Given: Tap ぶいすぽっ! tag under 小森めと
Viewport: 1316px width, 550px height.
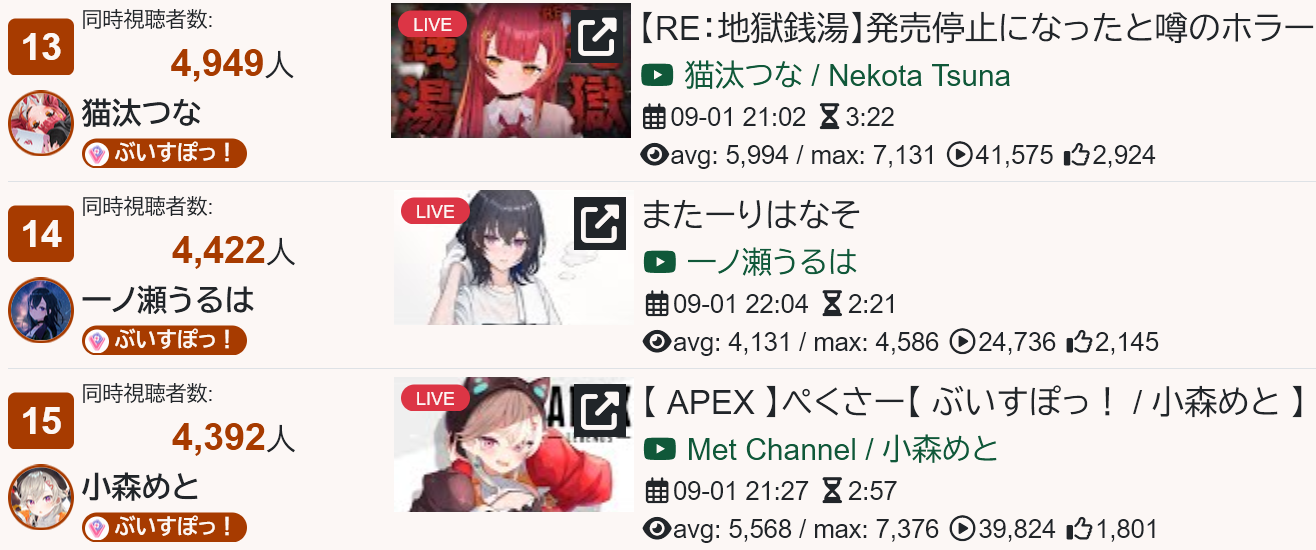Looking at the screenshot, I should (165, 527).
